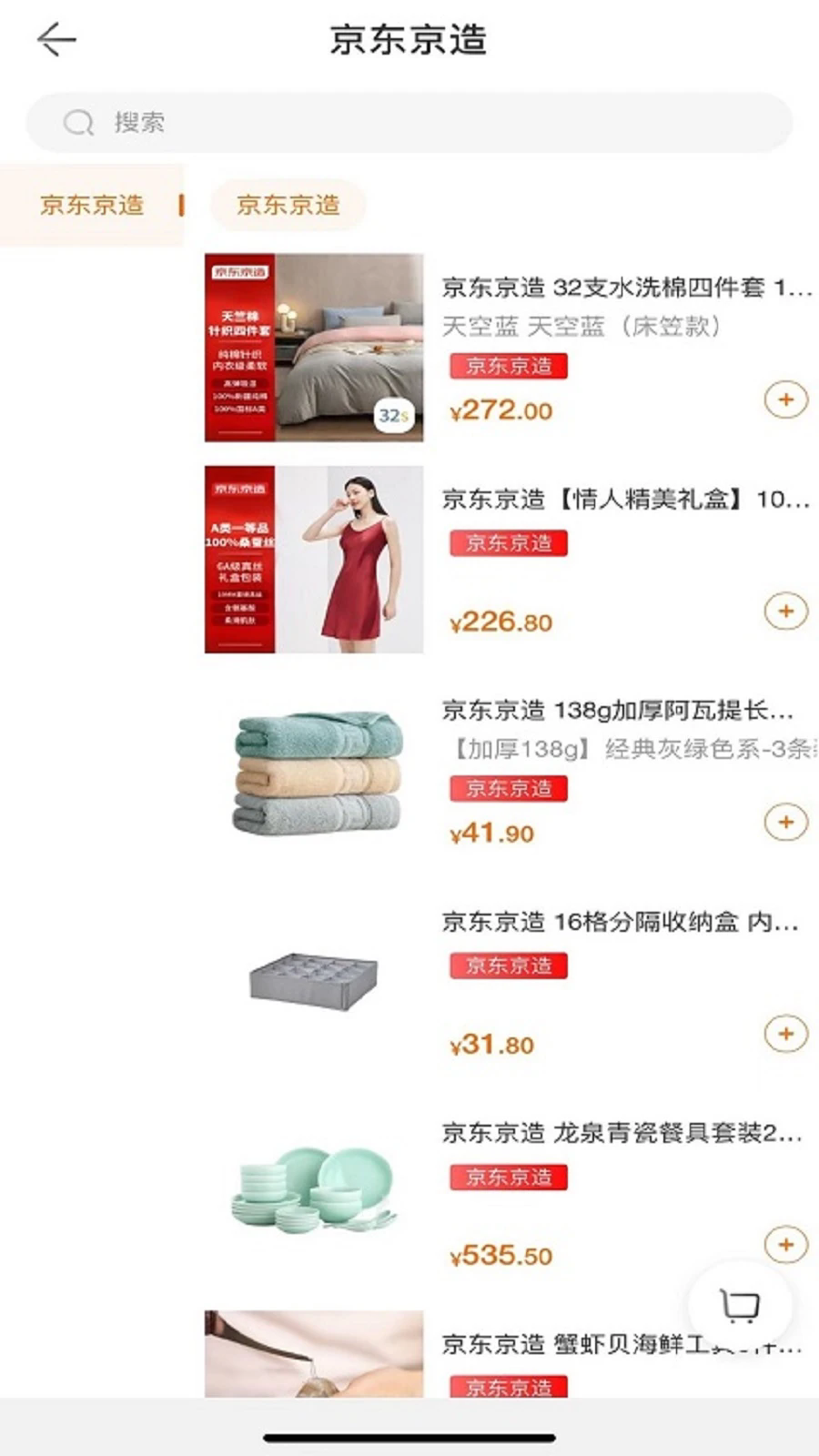The width and height of the screenshot is (819, 1456).
Task: Select the 京东京造 filter chip
Action: 288,205
